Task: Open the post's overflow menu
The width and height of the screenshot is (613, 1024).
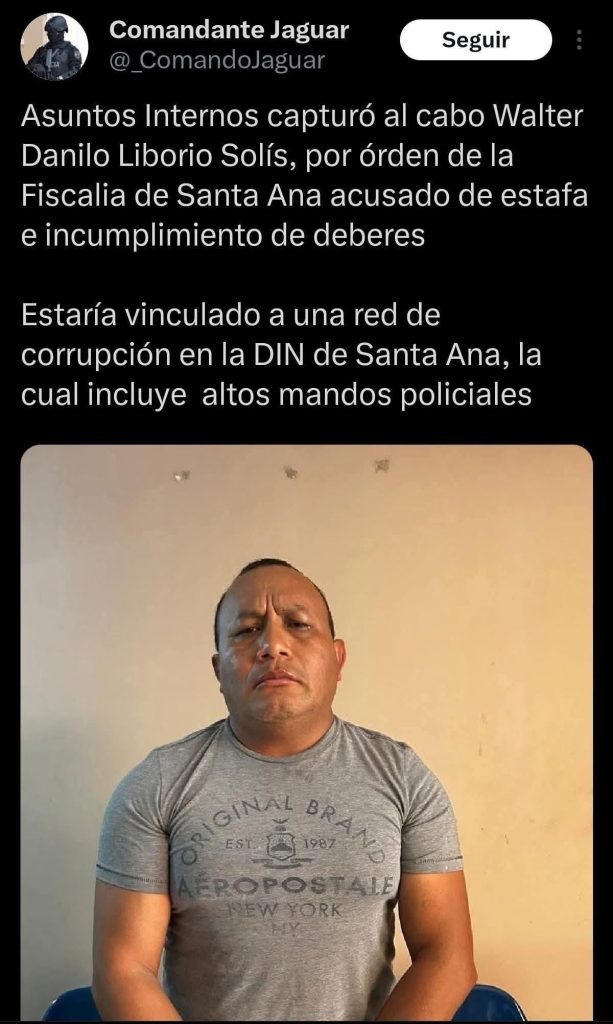Action: click(580, 41)
